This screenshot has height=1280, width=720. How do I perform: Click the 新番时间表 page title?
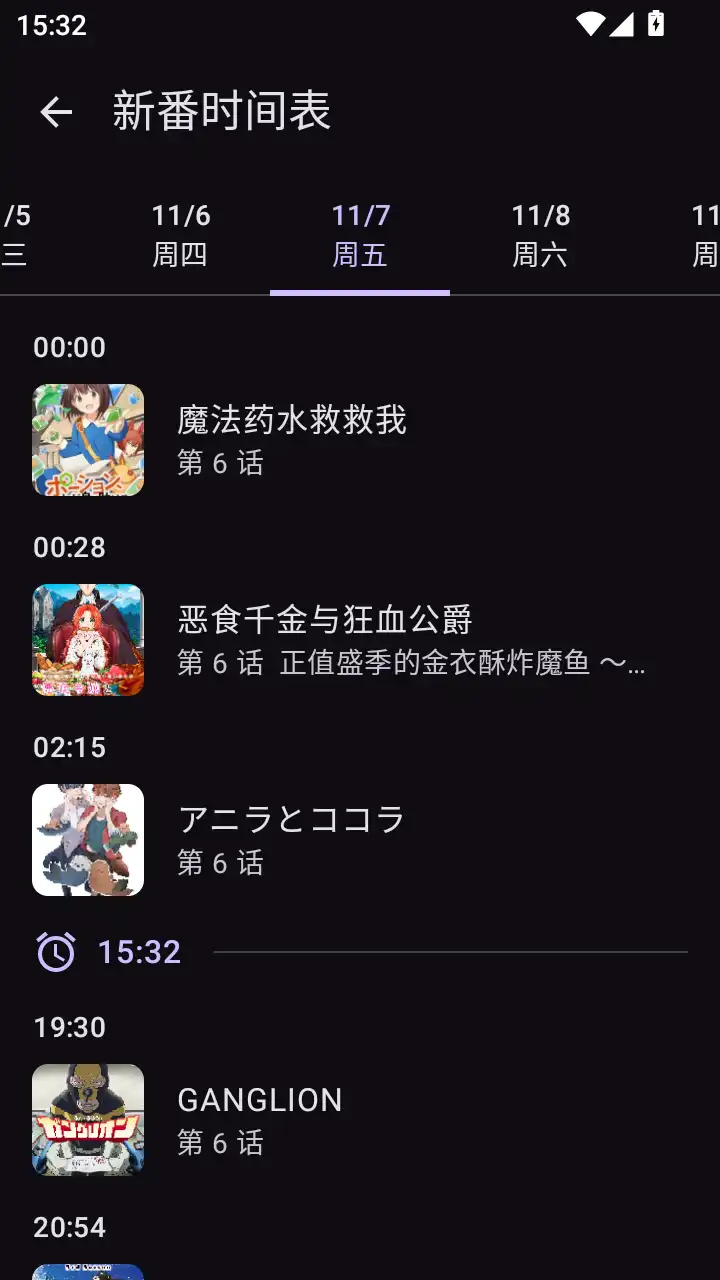pyautogui.click(x=222, y=111)
